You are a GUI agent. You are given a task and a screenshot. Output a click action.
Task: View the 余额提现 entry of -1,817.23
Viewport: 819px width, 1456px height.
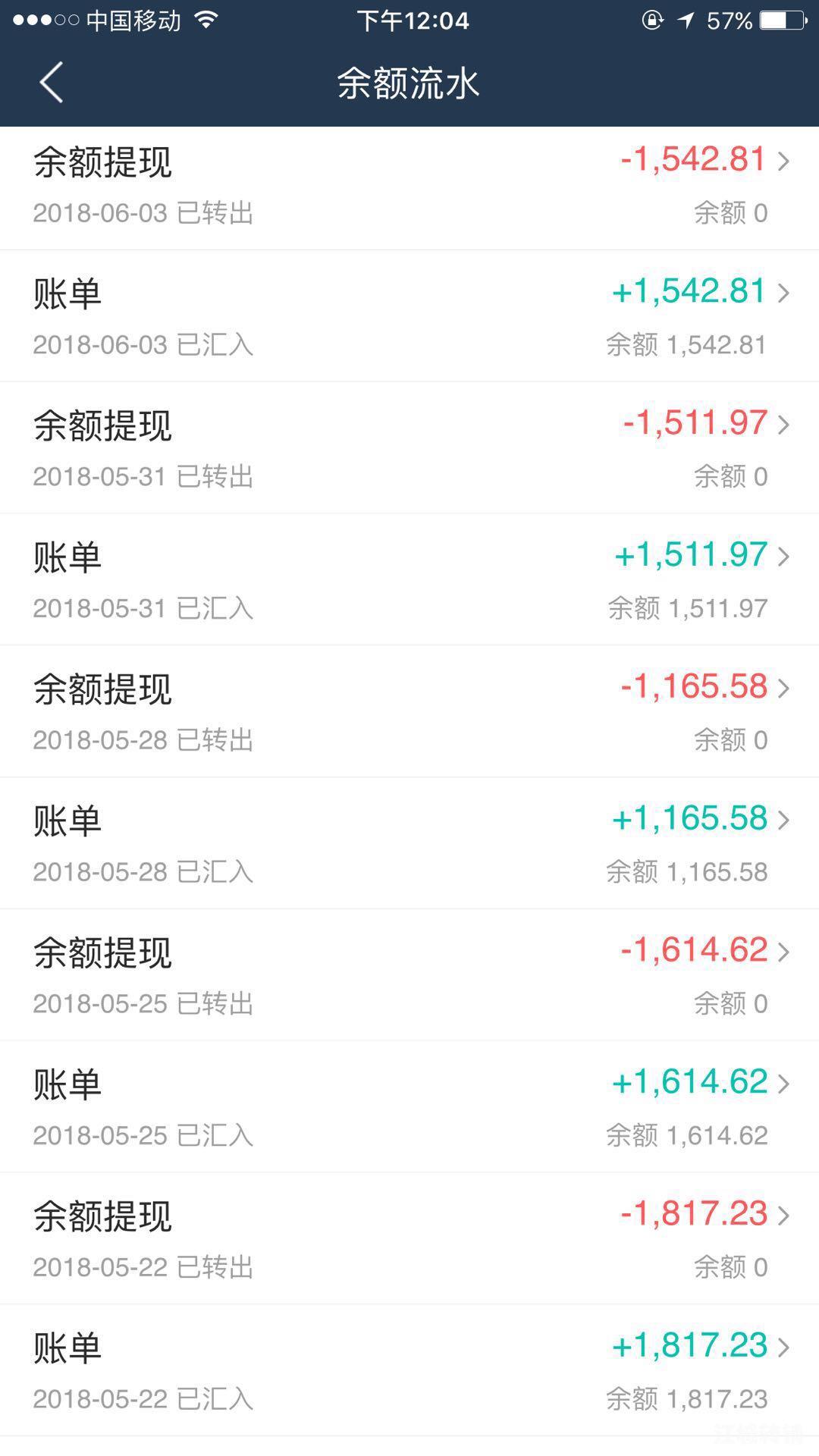point(409,1240)
